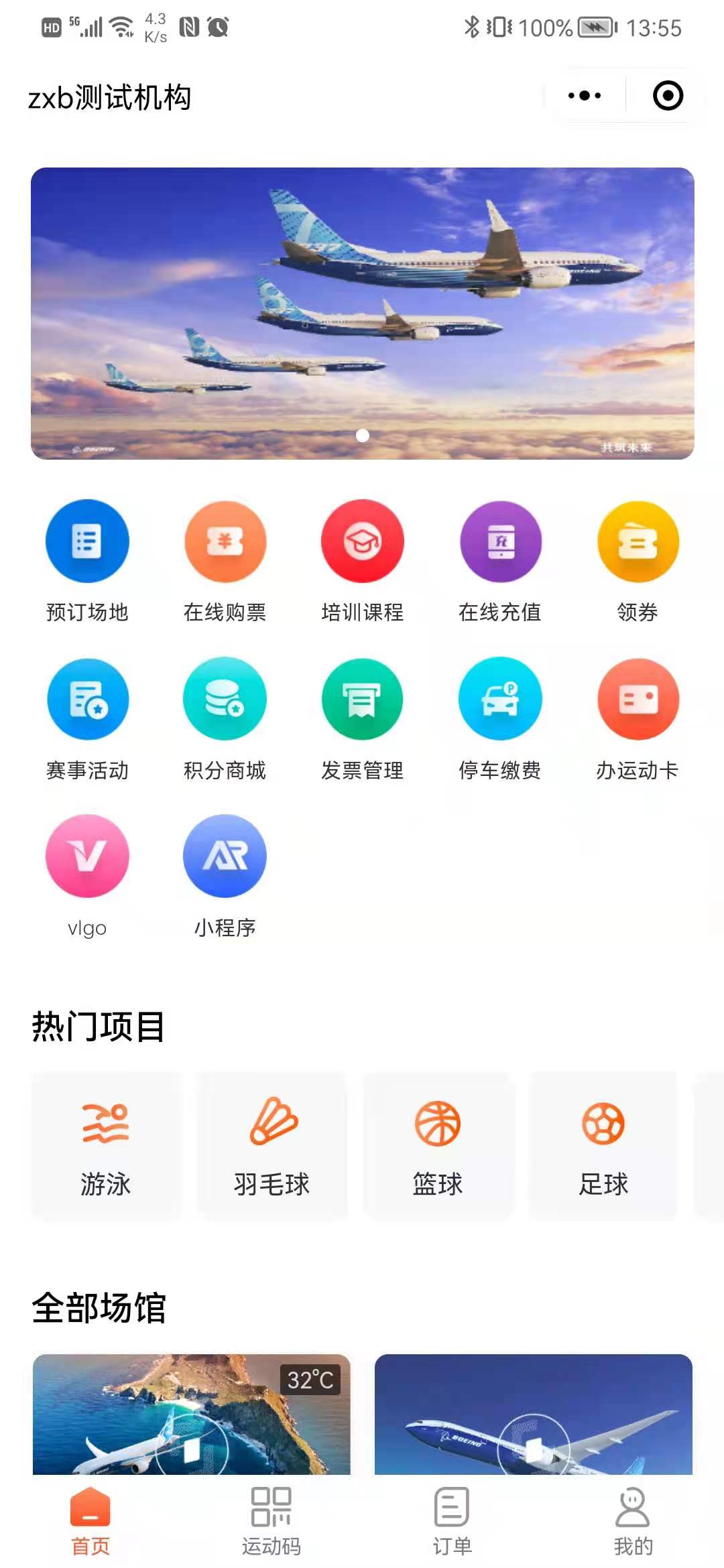Open the airplane banner at the top
This screenshot has height=1568, width=724.
click(x=363, y=313)
